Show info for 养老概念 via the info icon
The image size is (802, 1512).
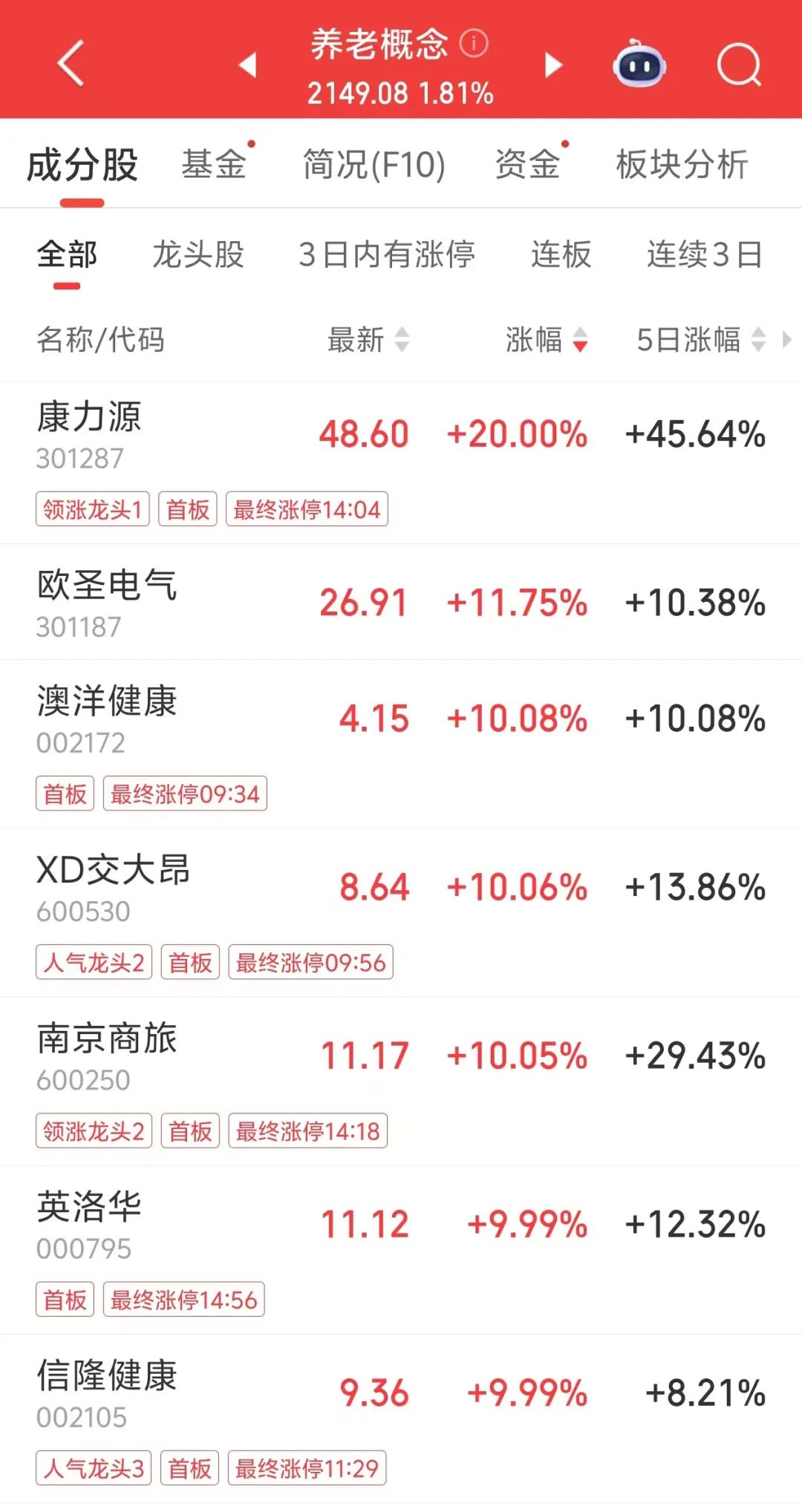474,43
